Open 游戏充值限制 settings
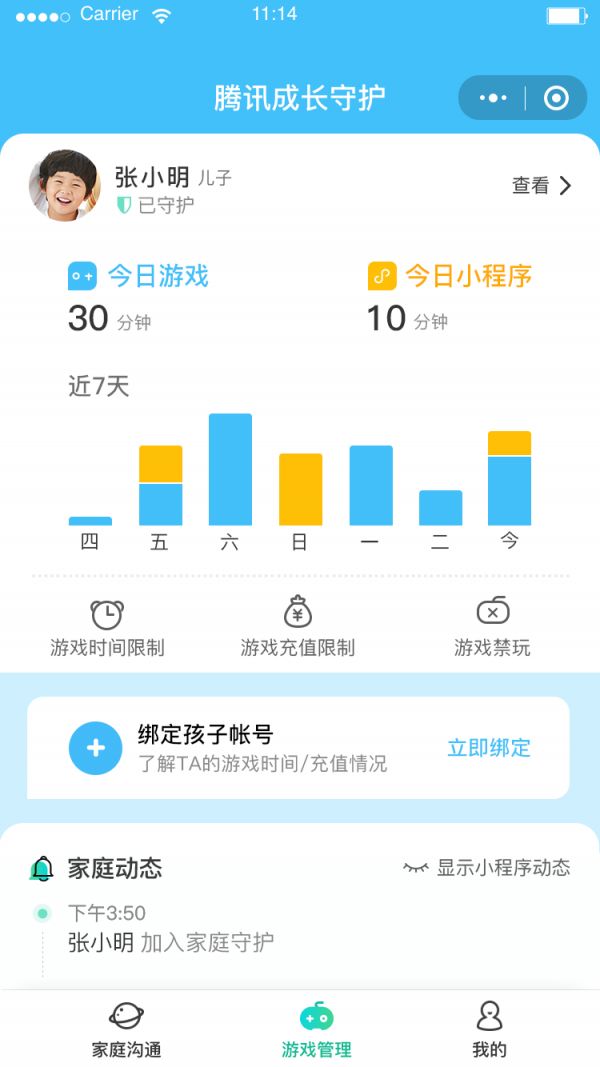600x1067 pixels. click(x=298, y=628)
